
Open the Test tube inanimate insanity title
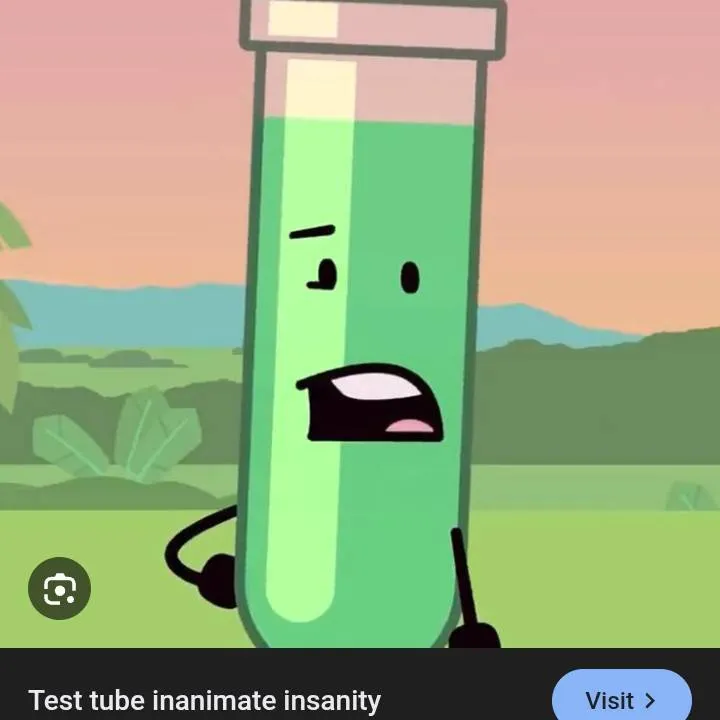coord(205,700)
